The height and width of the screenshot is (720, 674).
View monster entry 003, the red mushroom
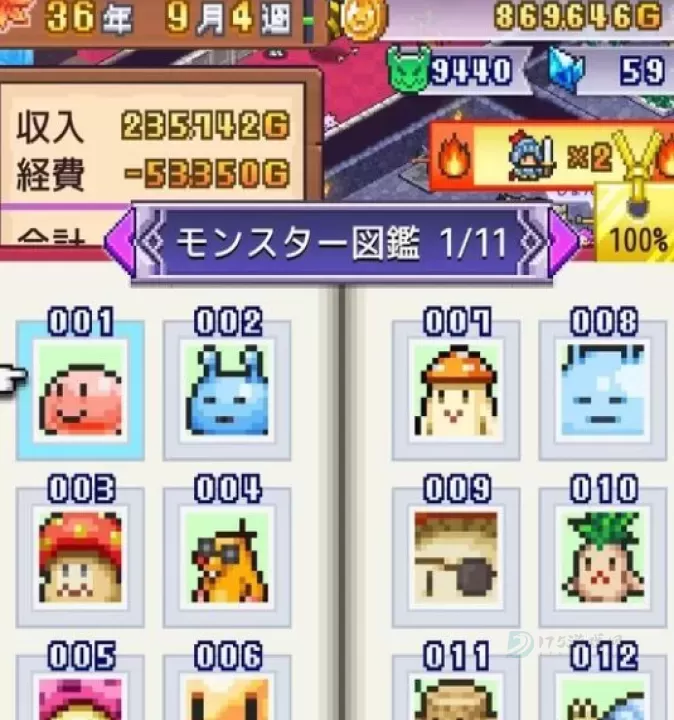pyautogui.click(x=80, y=558)
